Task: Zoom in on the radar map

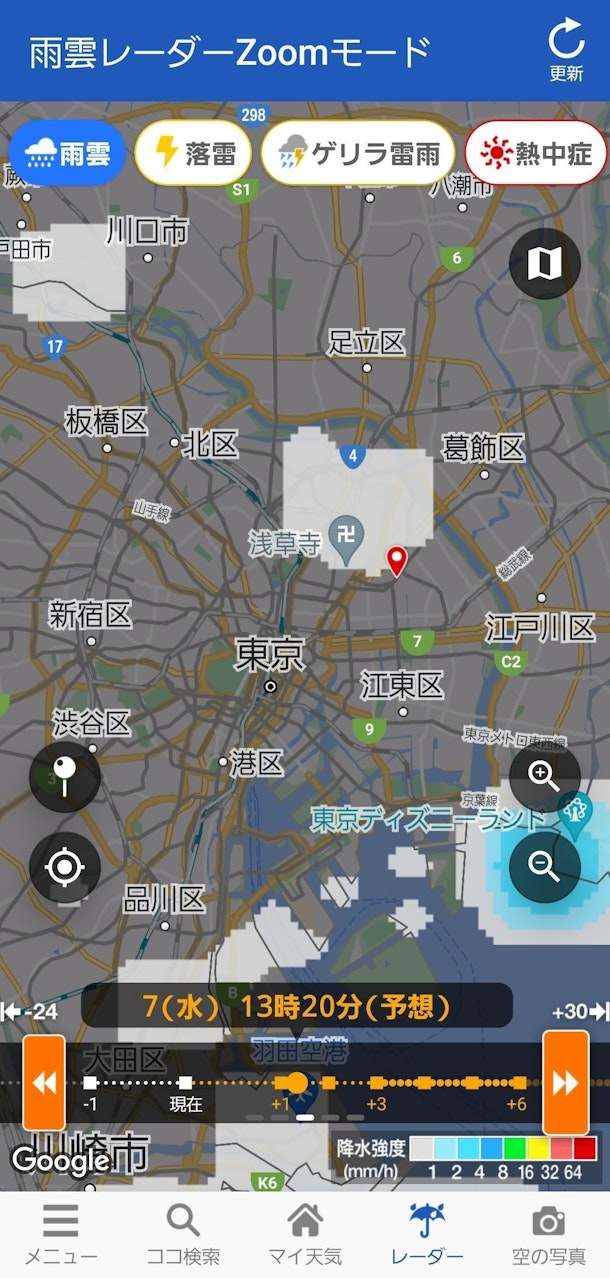Action: (544, 776)
